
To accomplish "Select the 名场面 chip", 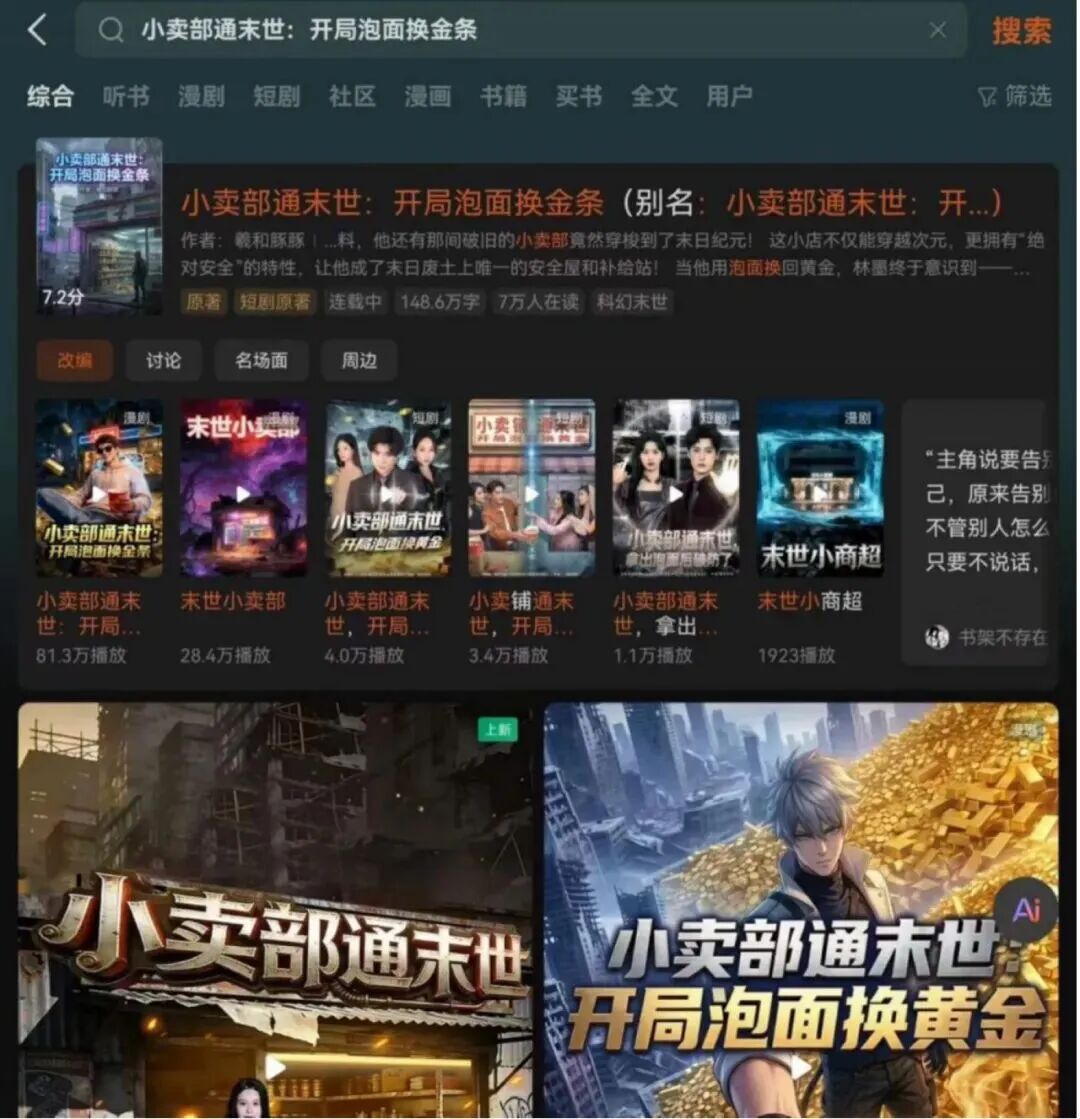I will point(261,360).
